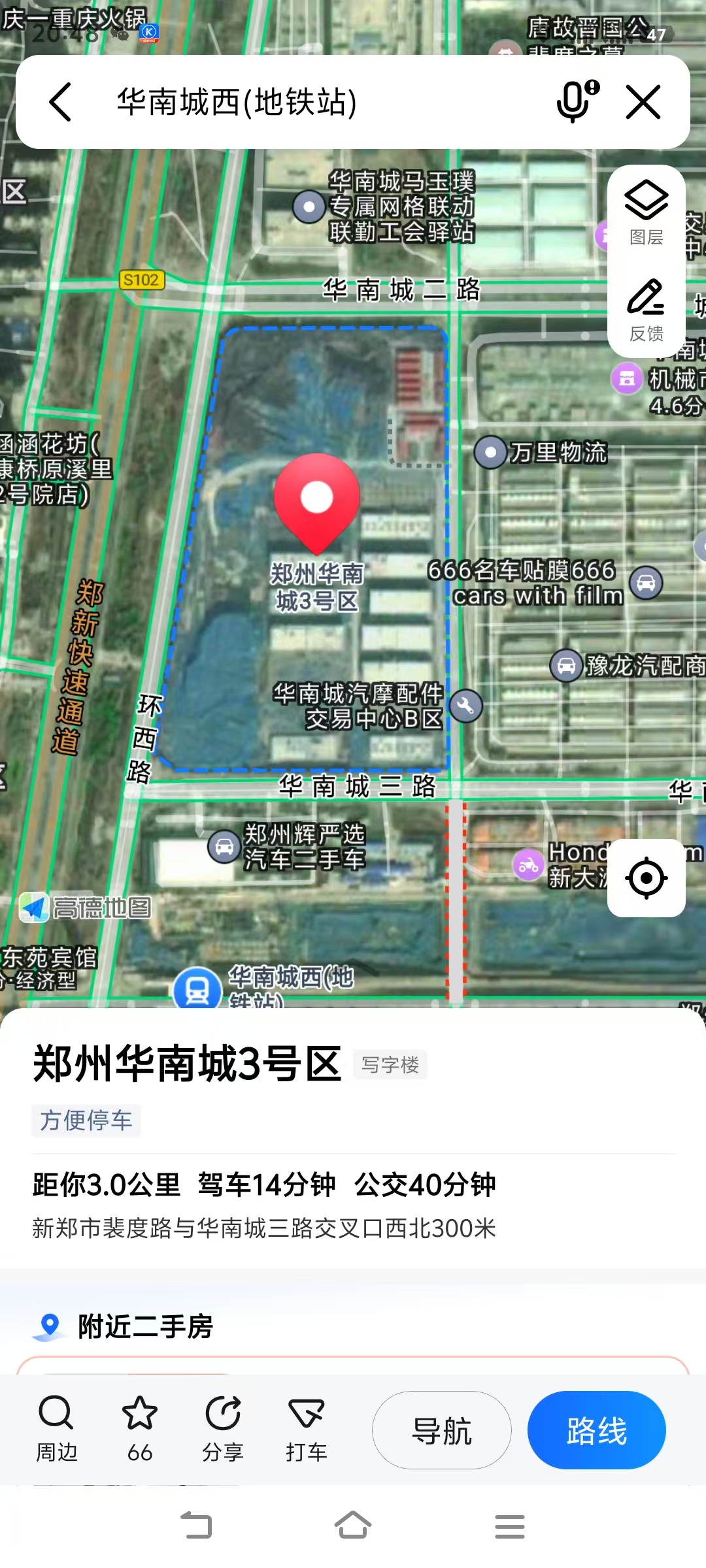Start voice search with the microphone
The image size is (706, 1568).
(577, 101)
